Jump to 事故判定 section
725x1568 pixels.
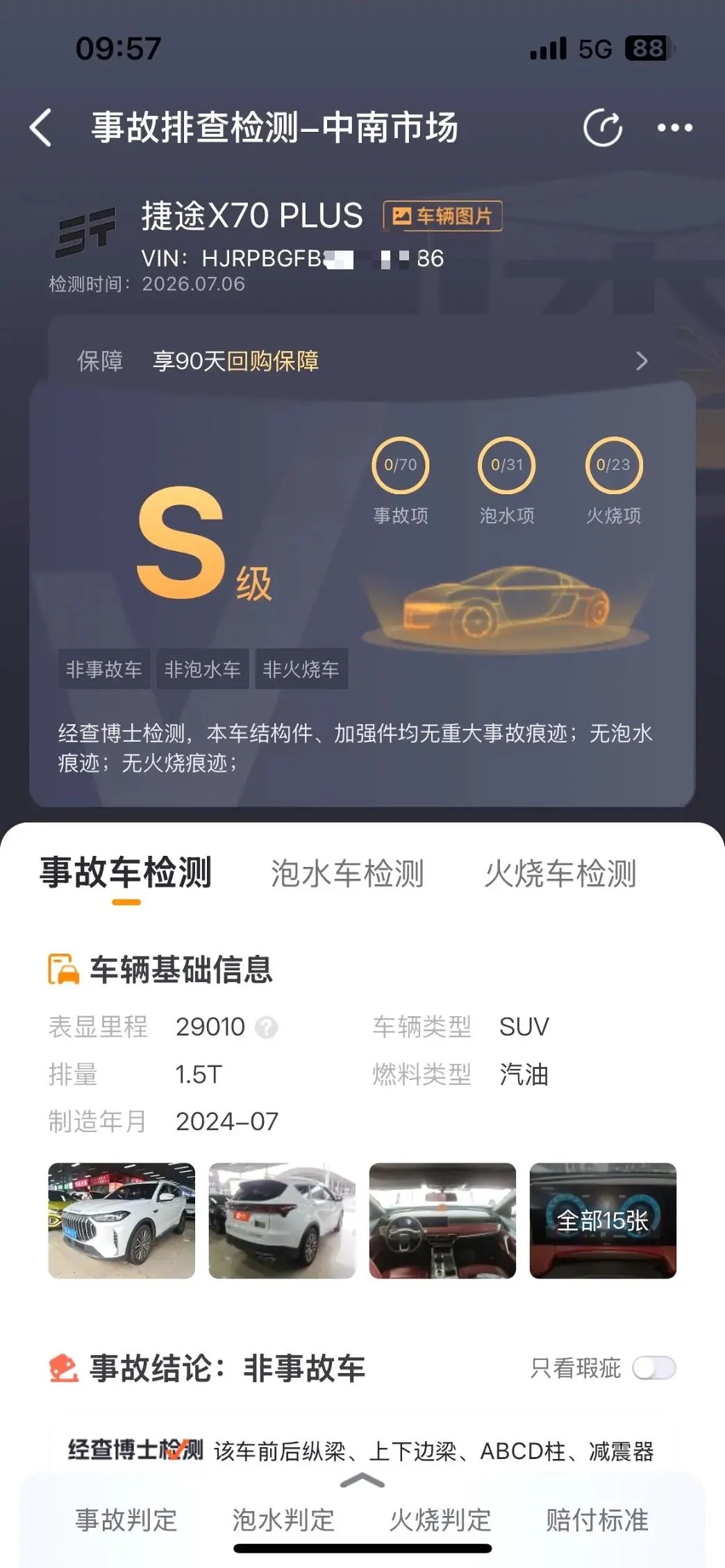tap(126, 1520)
